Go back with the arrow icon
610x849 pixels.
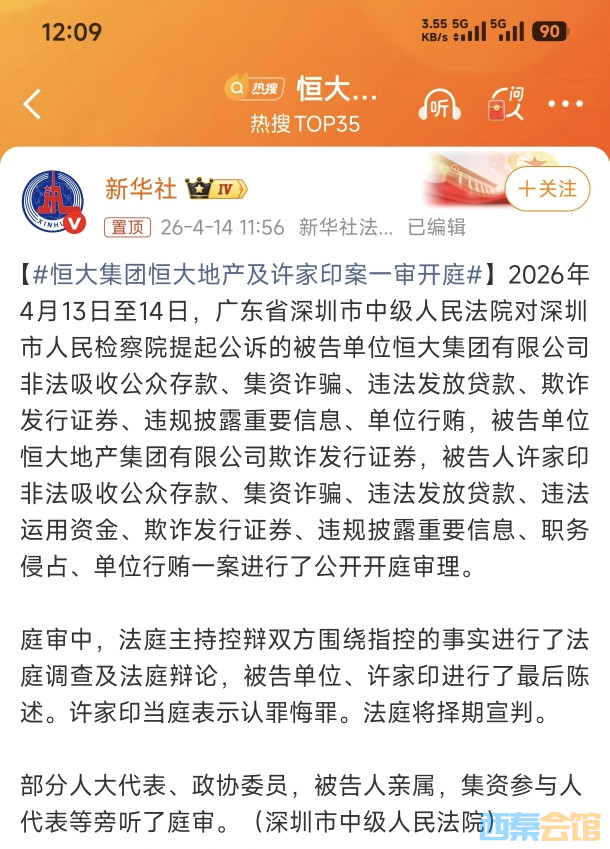coord(33,104)
